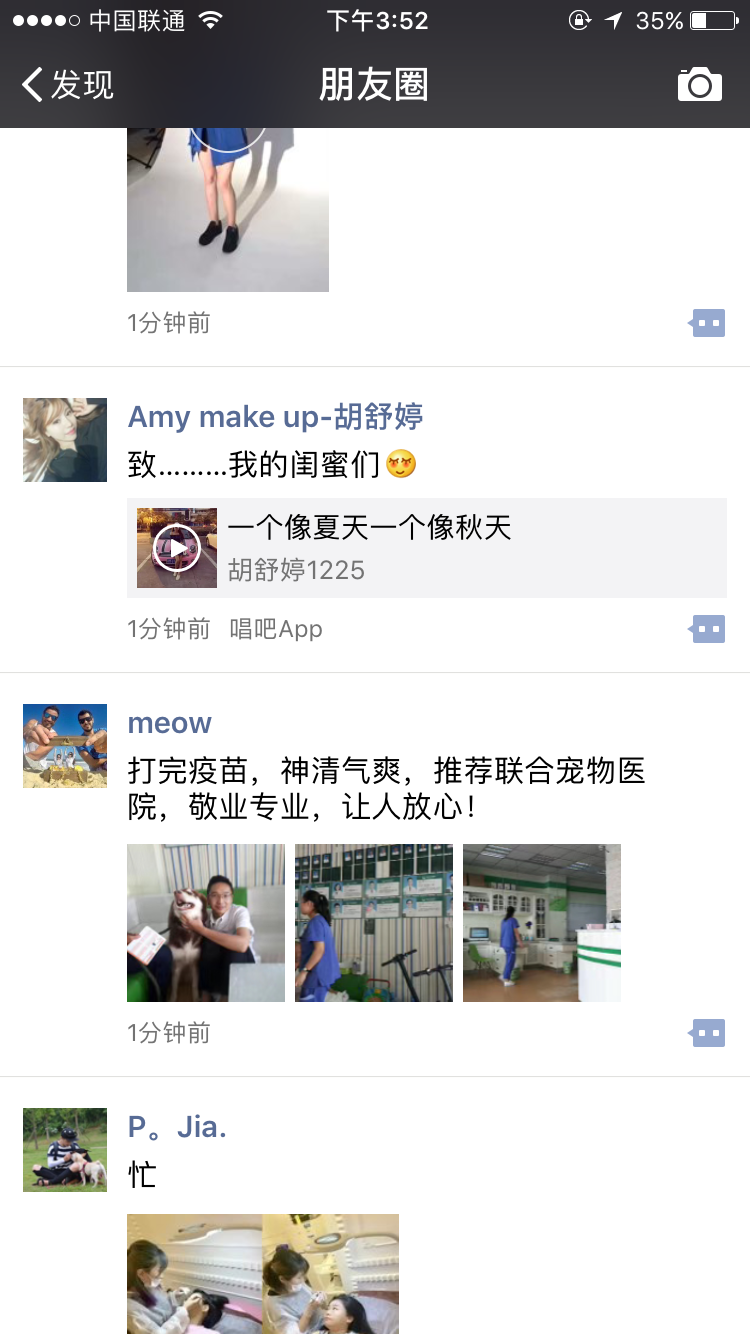Open Amy make up-胡舒婷's profile name
The height and width of the screenshot is (1334, 750).
[x=276, y=416]
